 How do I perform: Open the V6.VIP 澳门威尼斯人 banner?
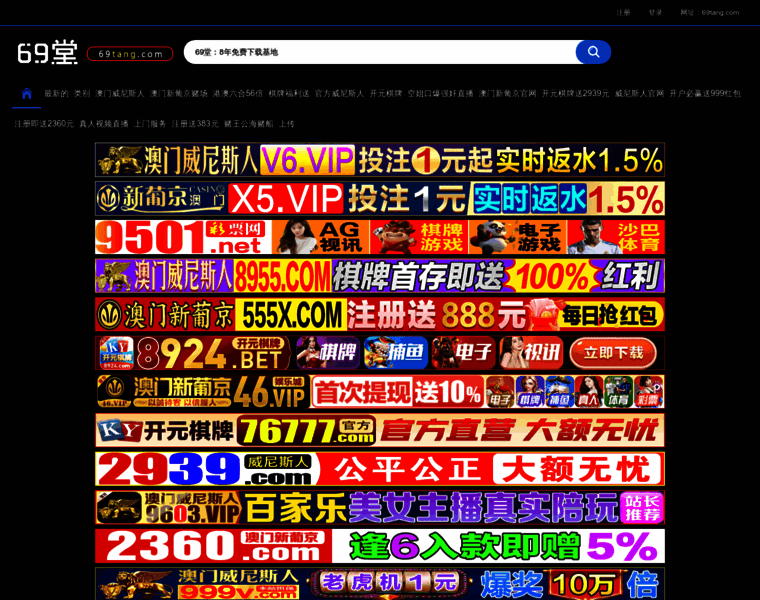[379, 160]
